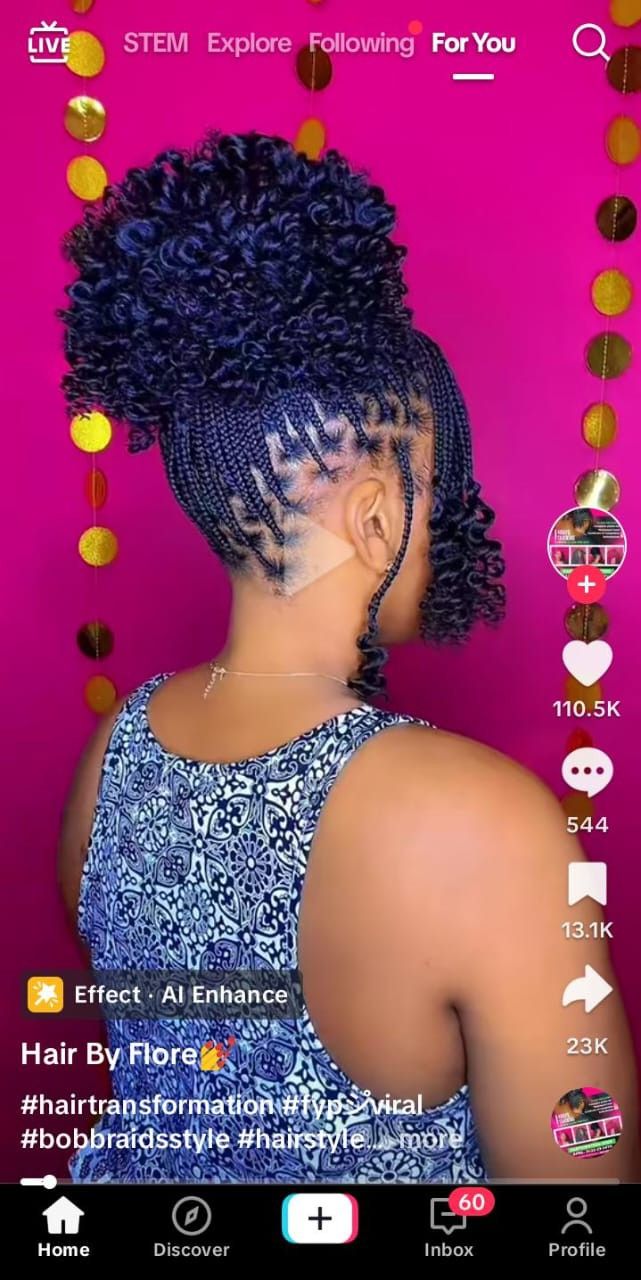
Task: Create a new video with the plus button
Action: pyautogui.click(x=320, y=1218)
